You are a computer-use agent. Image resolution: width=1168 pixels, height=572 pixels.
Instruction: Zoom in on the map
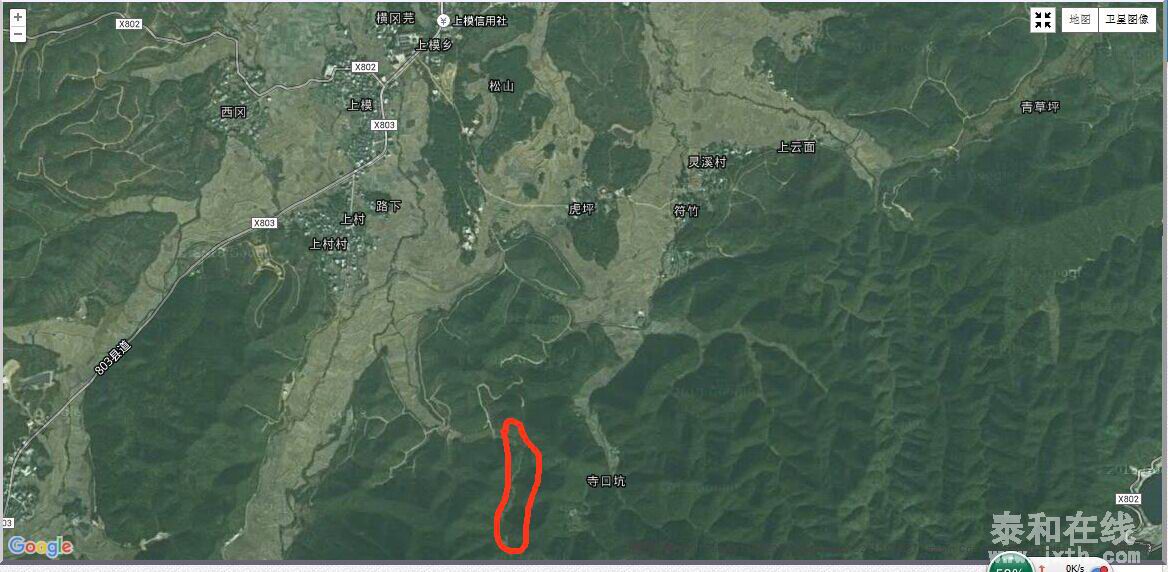(x=18, y=17)
